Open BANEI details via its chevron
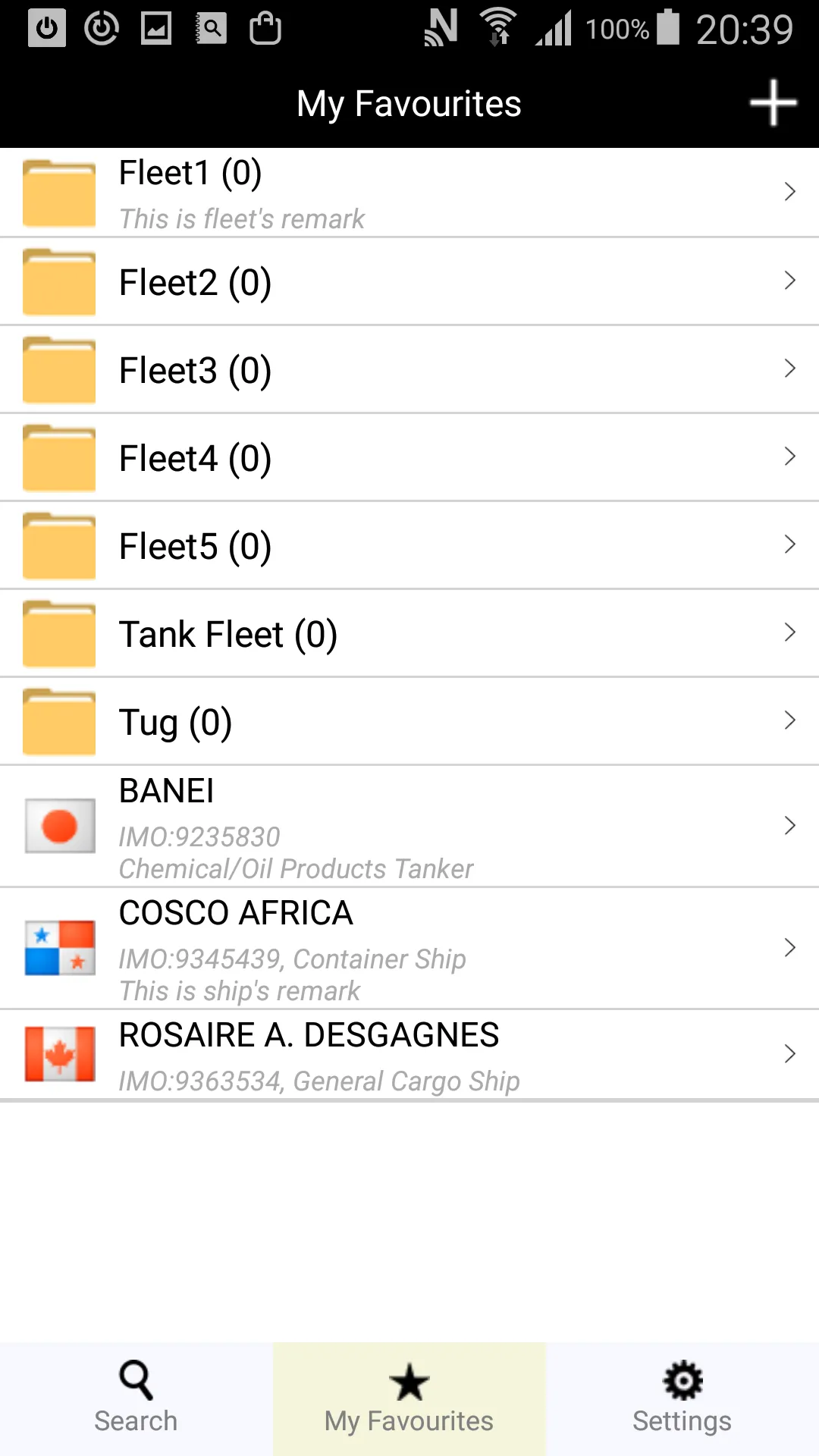The height and width of the screenshot is (1456, 819). (789, 825)
